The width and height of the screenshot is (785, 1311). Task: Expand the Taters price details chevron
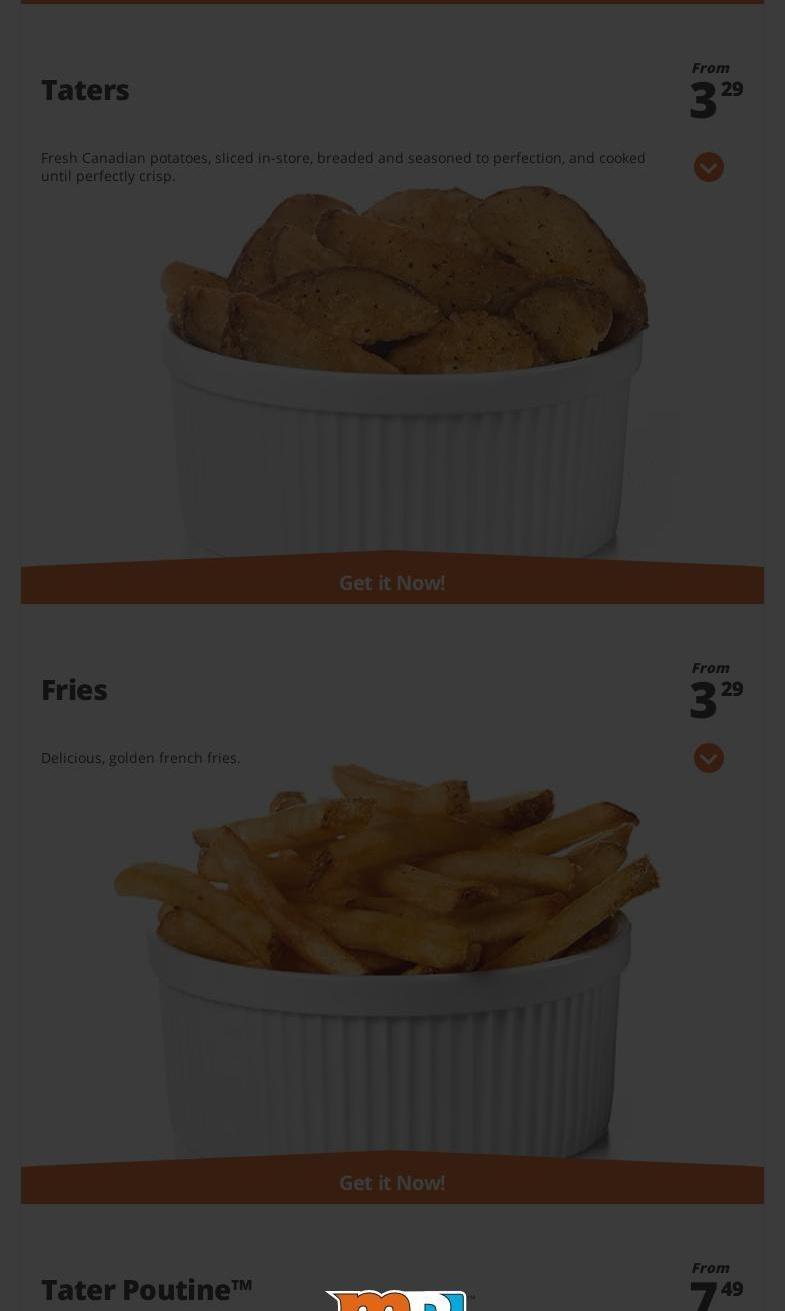click(x=708, y=167)
